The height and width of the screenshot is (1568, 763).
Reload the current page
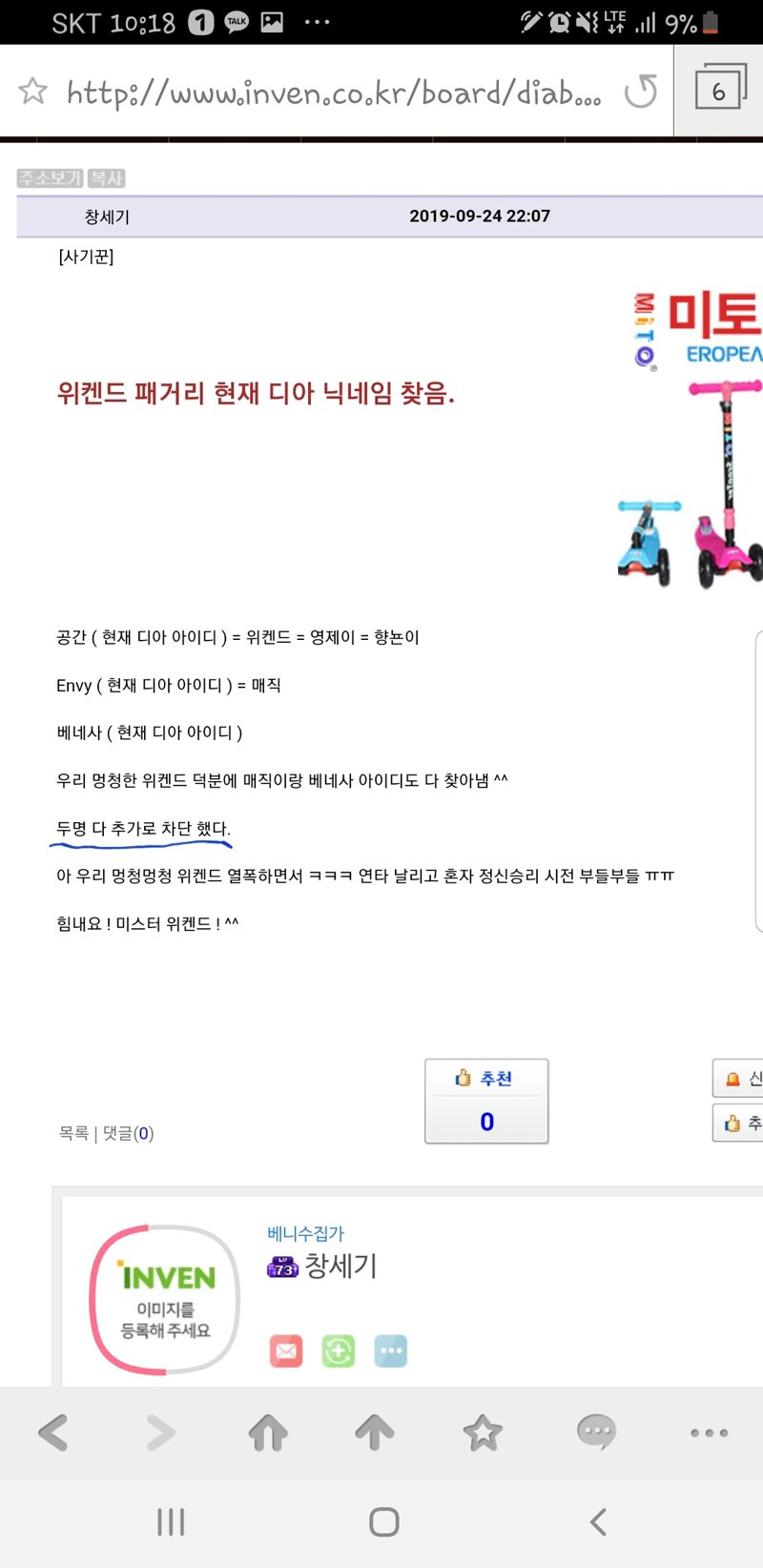click(x=641, y=92)
